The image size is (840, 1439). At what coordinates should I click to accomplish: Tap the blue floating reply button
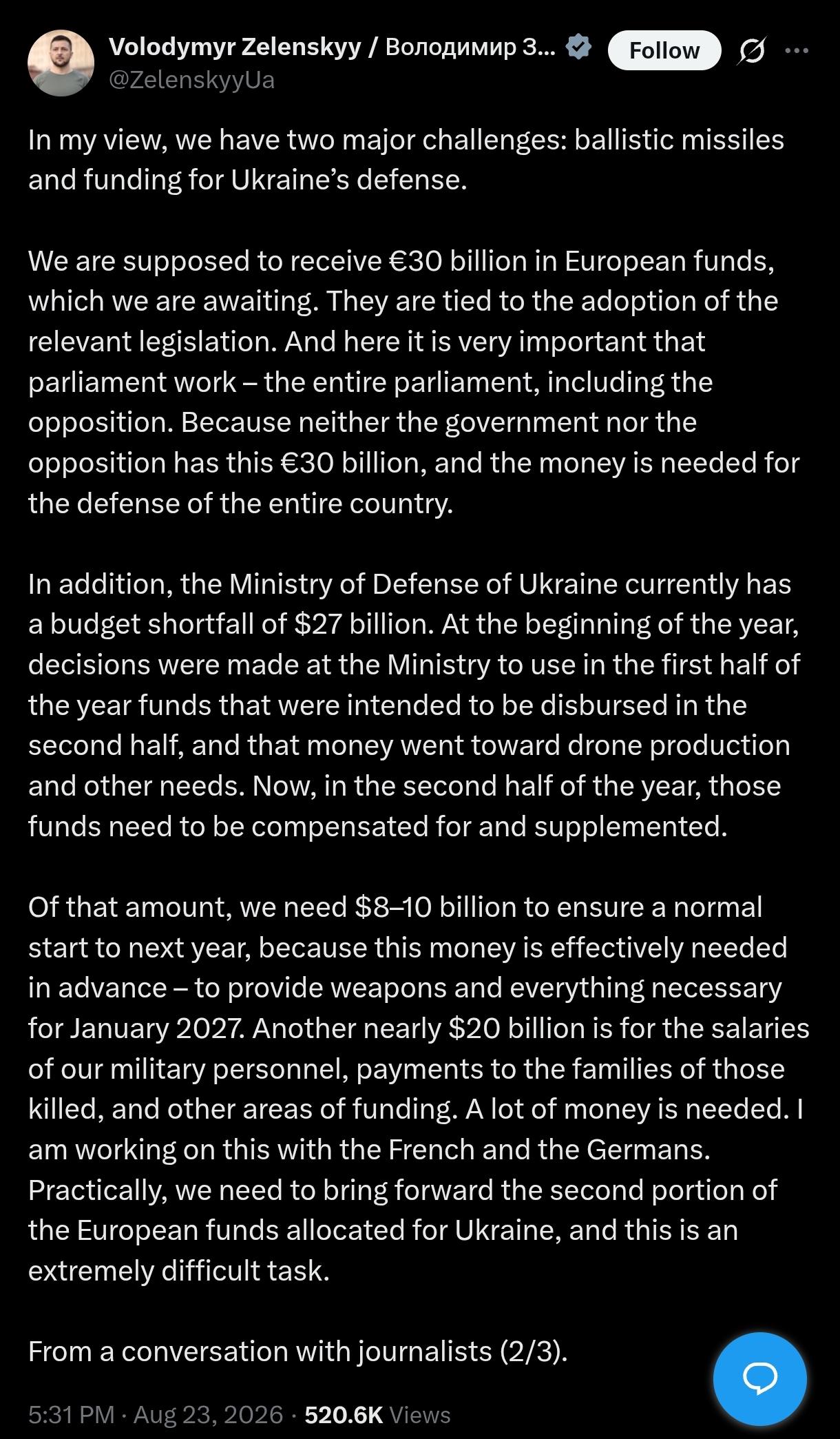[x=759, y=1378]
